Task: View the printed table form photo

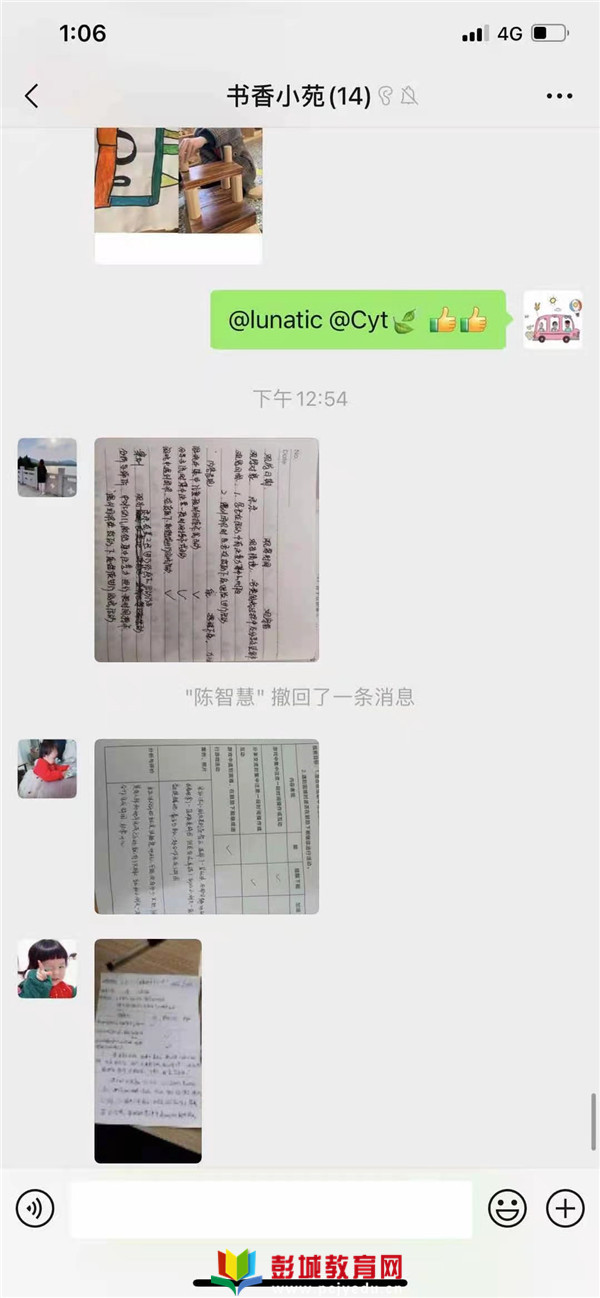Action: pyautogui.click(x=206, y=826)
